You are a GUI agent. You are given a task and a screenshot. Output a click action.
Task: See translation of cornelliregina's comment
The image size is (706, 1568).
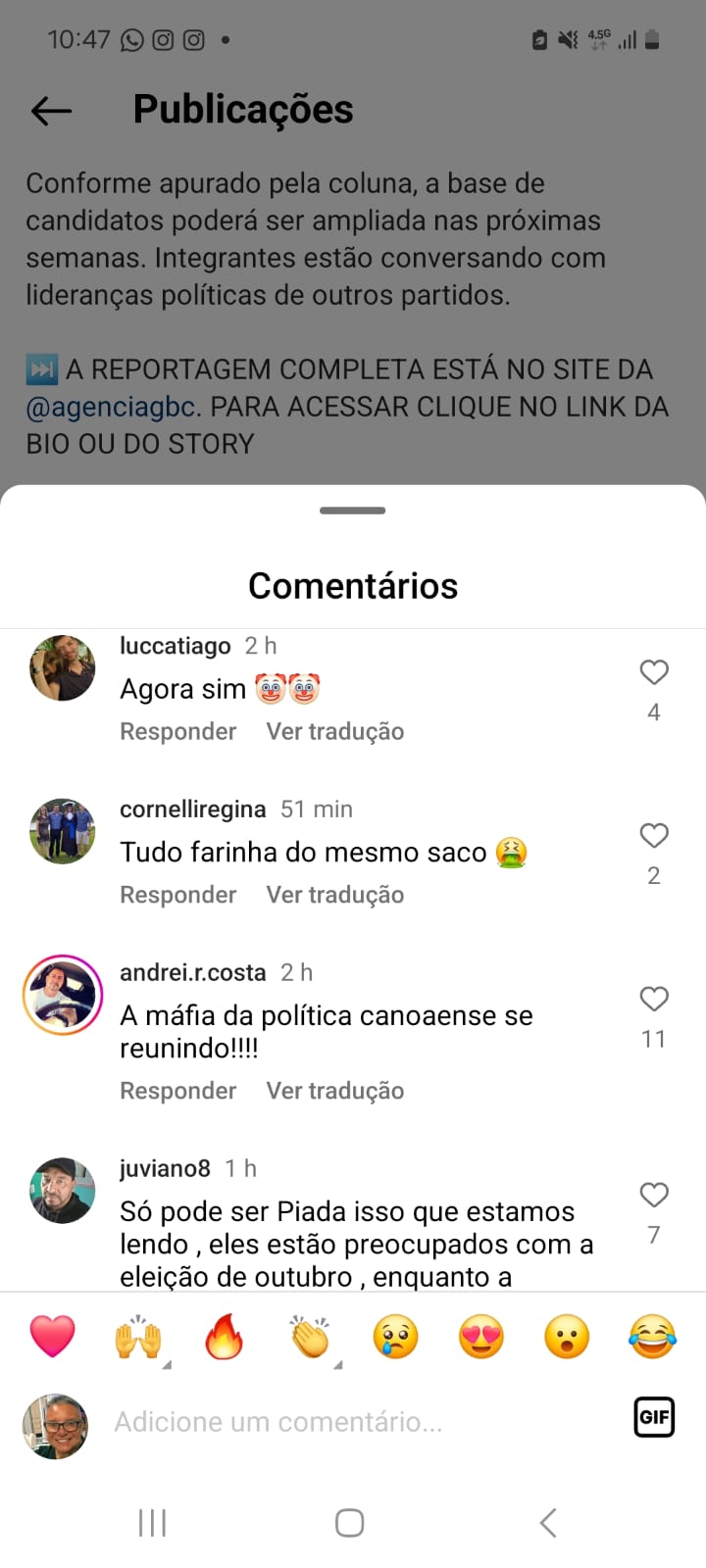click(334, 896)
